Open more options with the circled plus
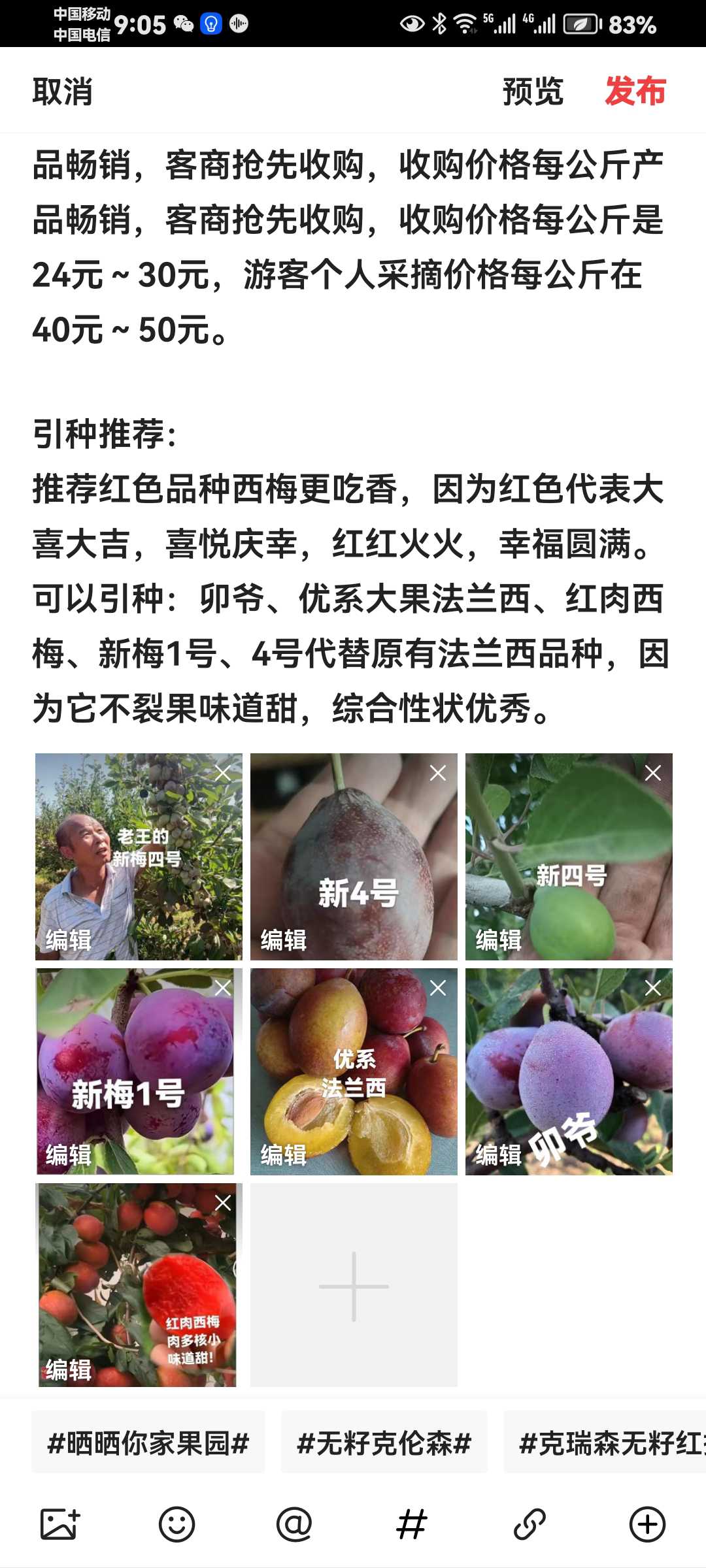The height and width of the screenshot is (1568, 706). [x=647, y=1524]
